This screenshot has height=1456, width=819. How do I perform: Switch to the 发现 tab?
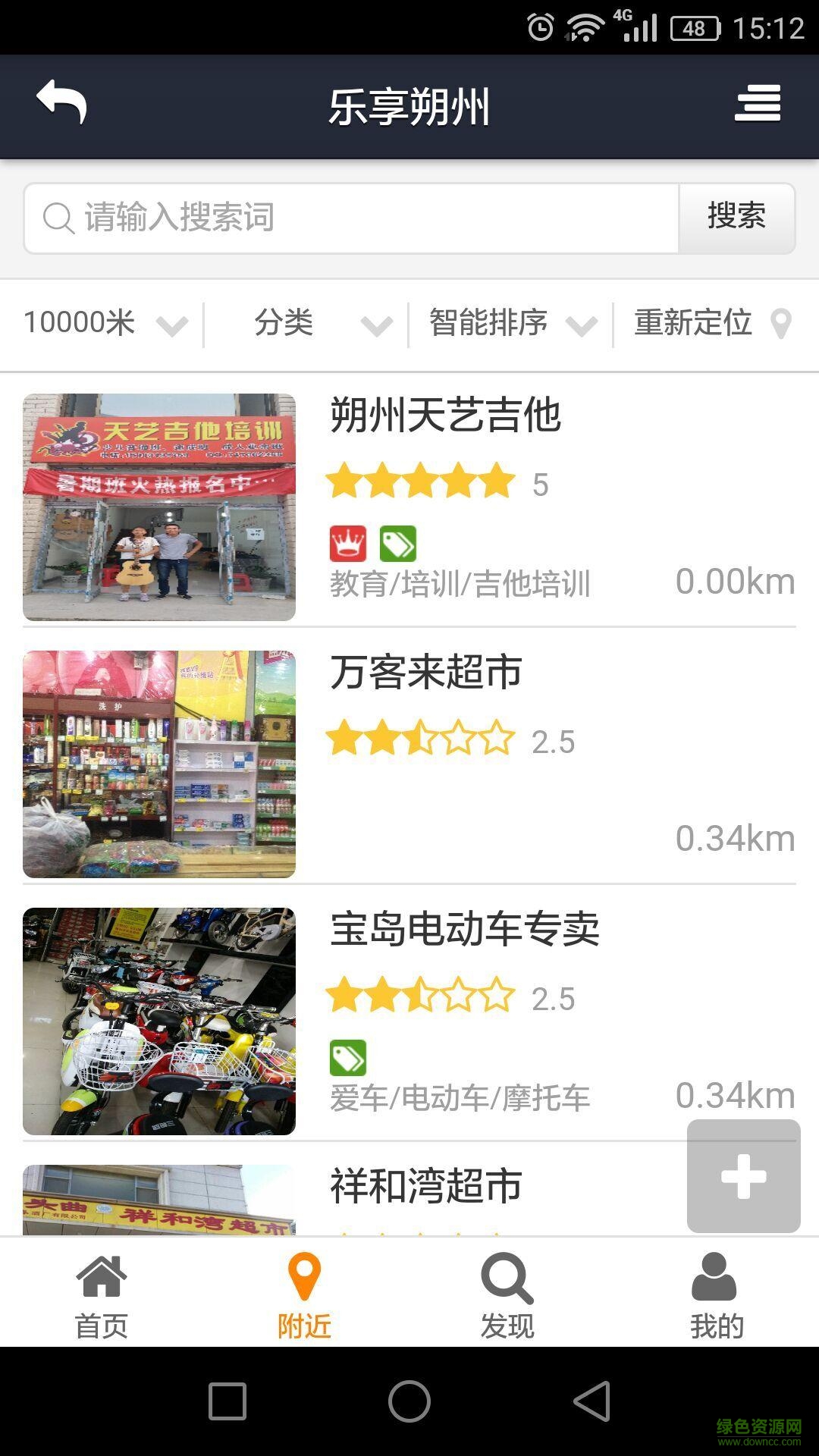507,1295
